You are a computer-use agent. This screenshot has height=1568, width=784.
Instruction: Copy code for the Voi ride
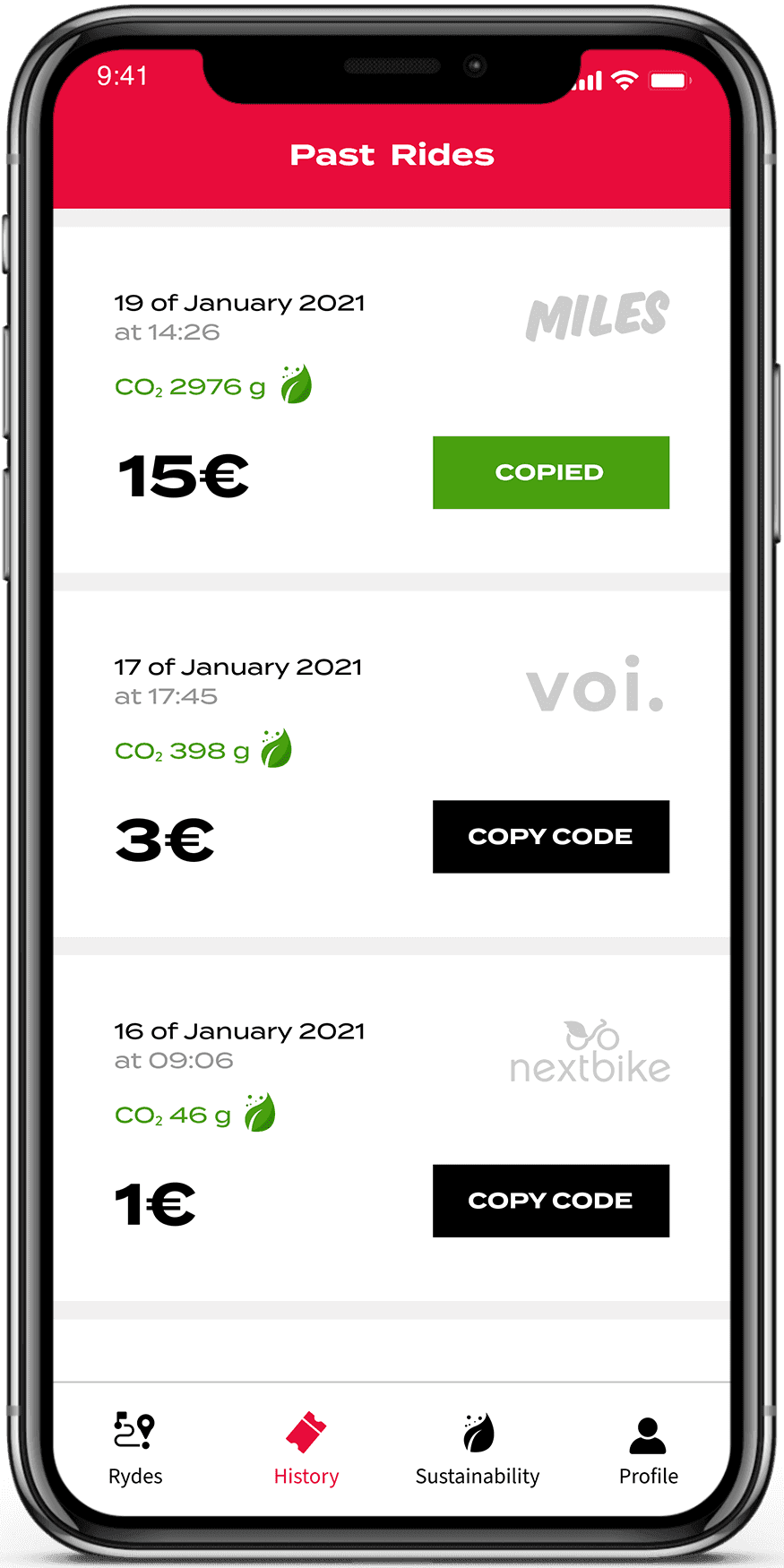[550, 836]
